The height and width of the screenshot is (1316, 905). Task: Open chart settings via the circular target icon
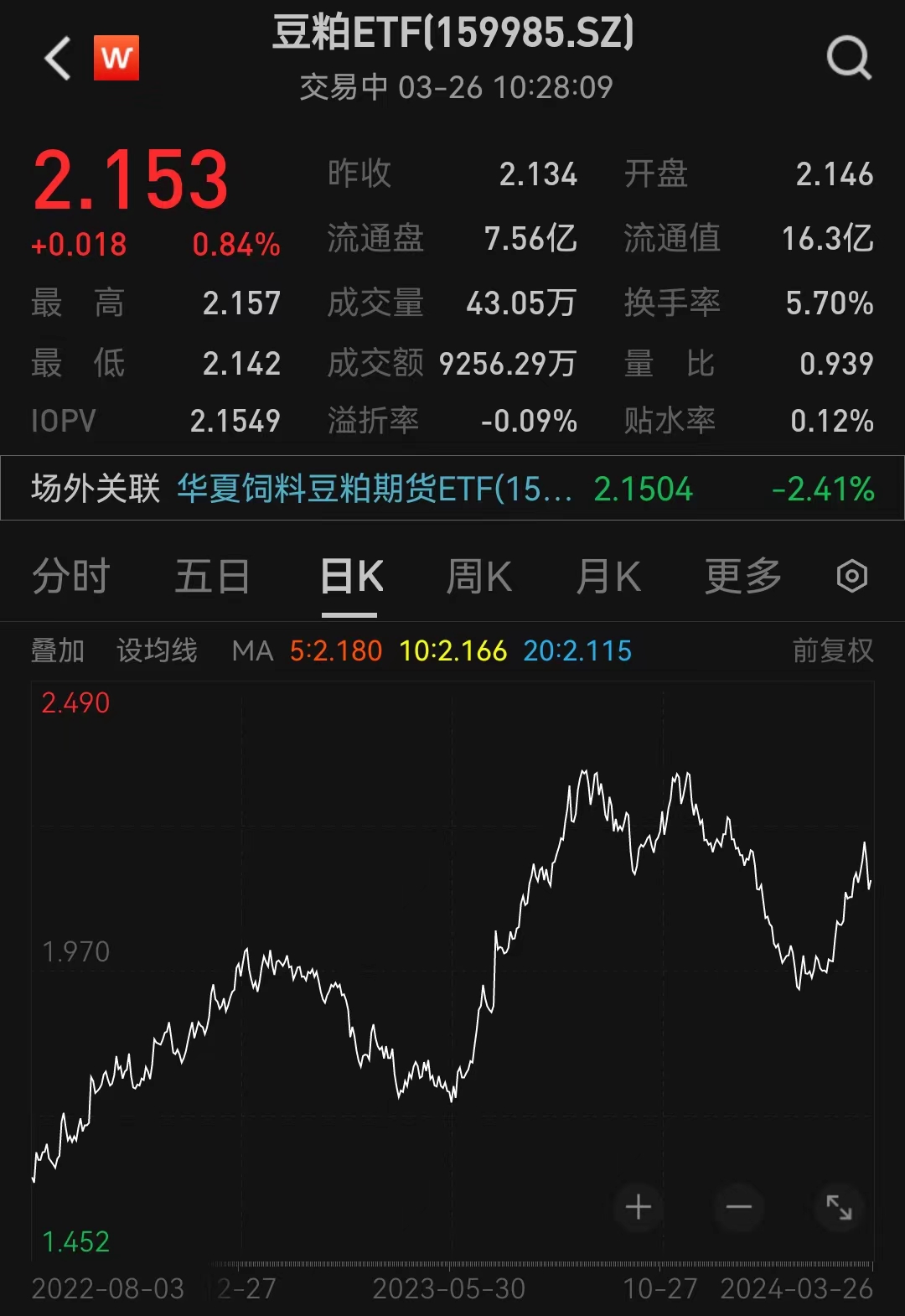pos(851,576)
